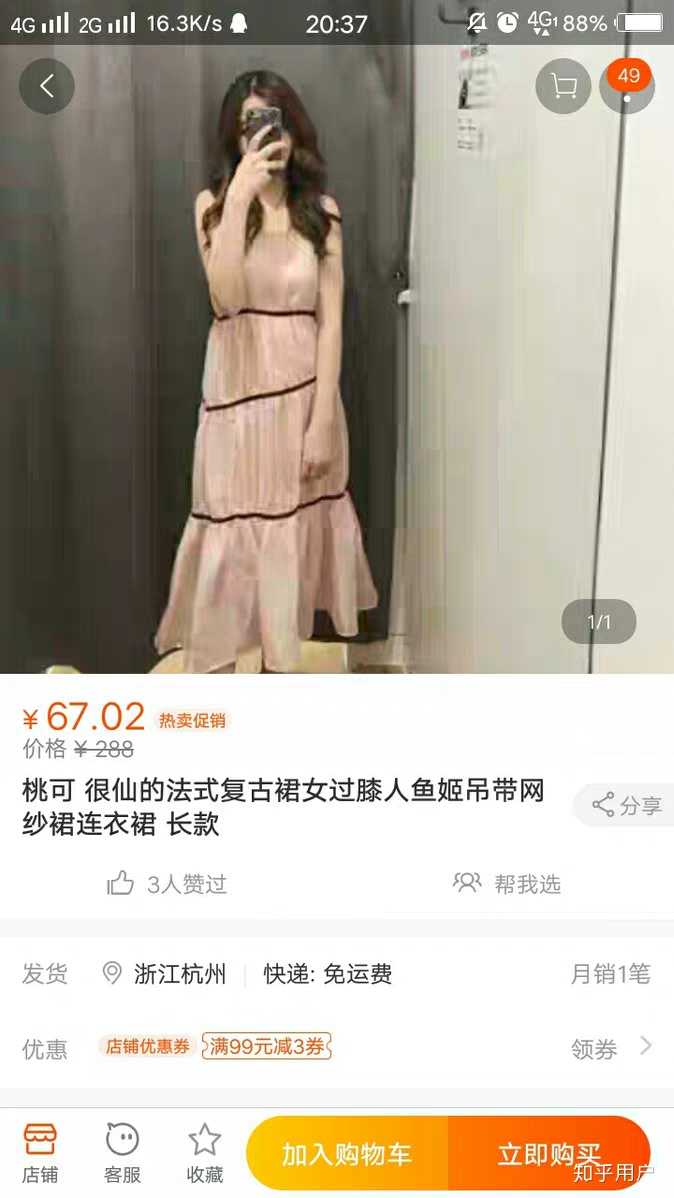Open the more options menu
This screenshot has width=674, height=1198.
(x=627, y=87)
